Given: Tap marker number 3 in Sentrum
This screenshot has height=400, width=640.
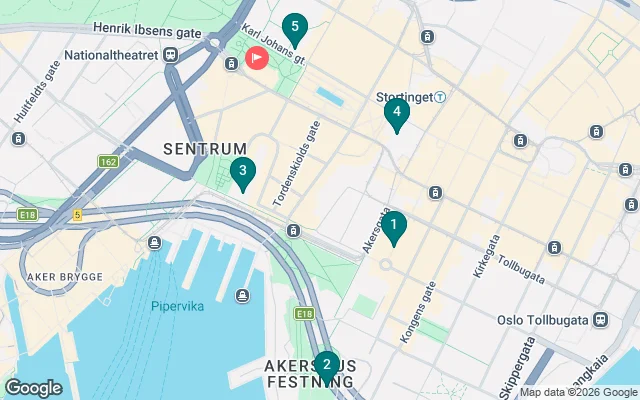Looking at the screenshot, I should 242,172.
